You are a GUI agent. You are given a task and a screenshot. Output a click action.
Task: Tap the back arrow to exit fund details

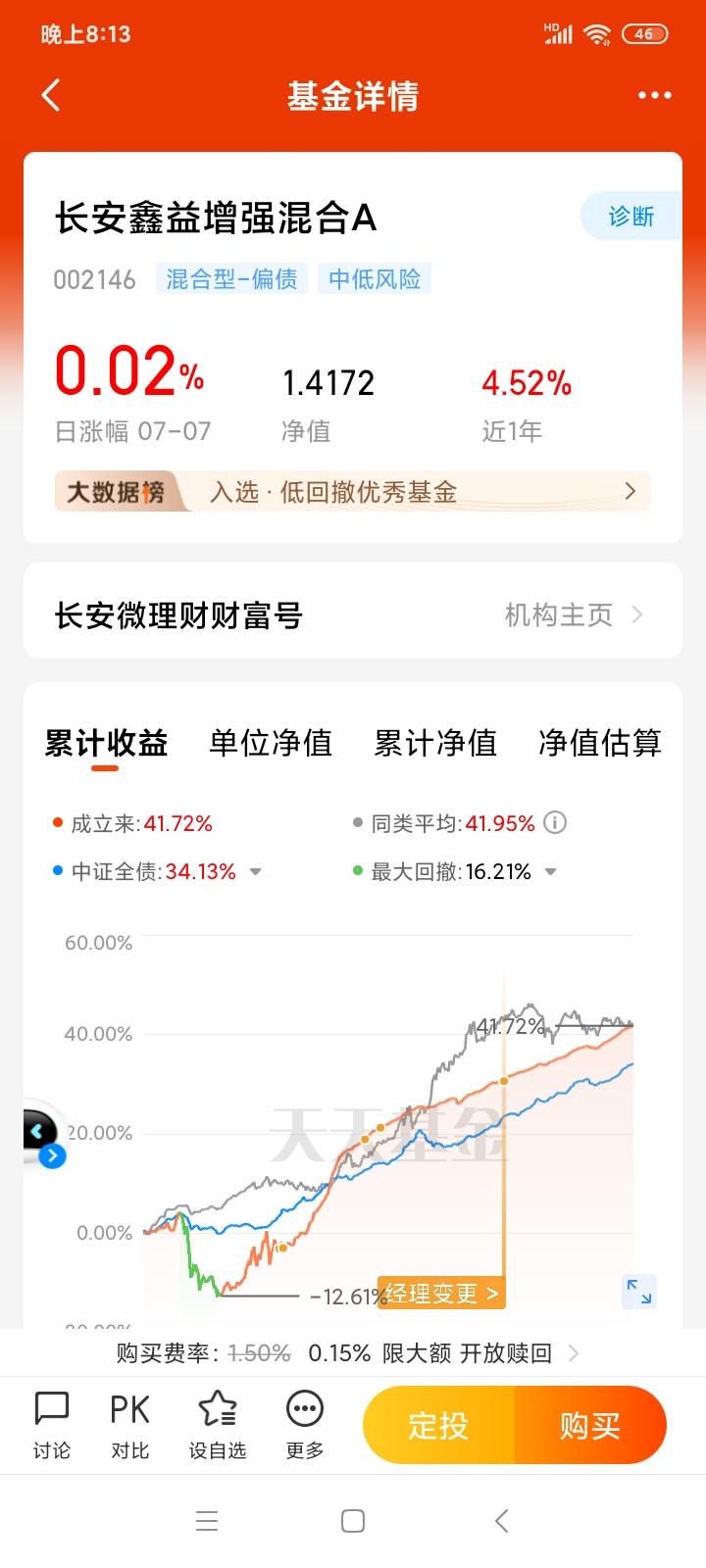(x=51, y=95)
